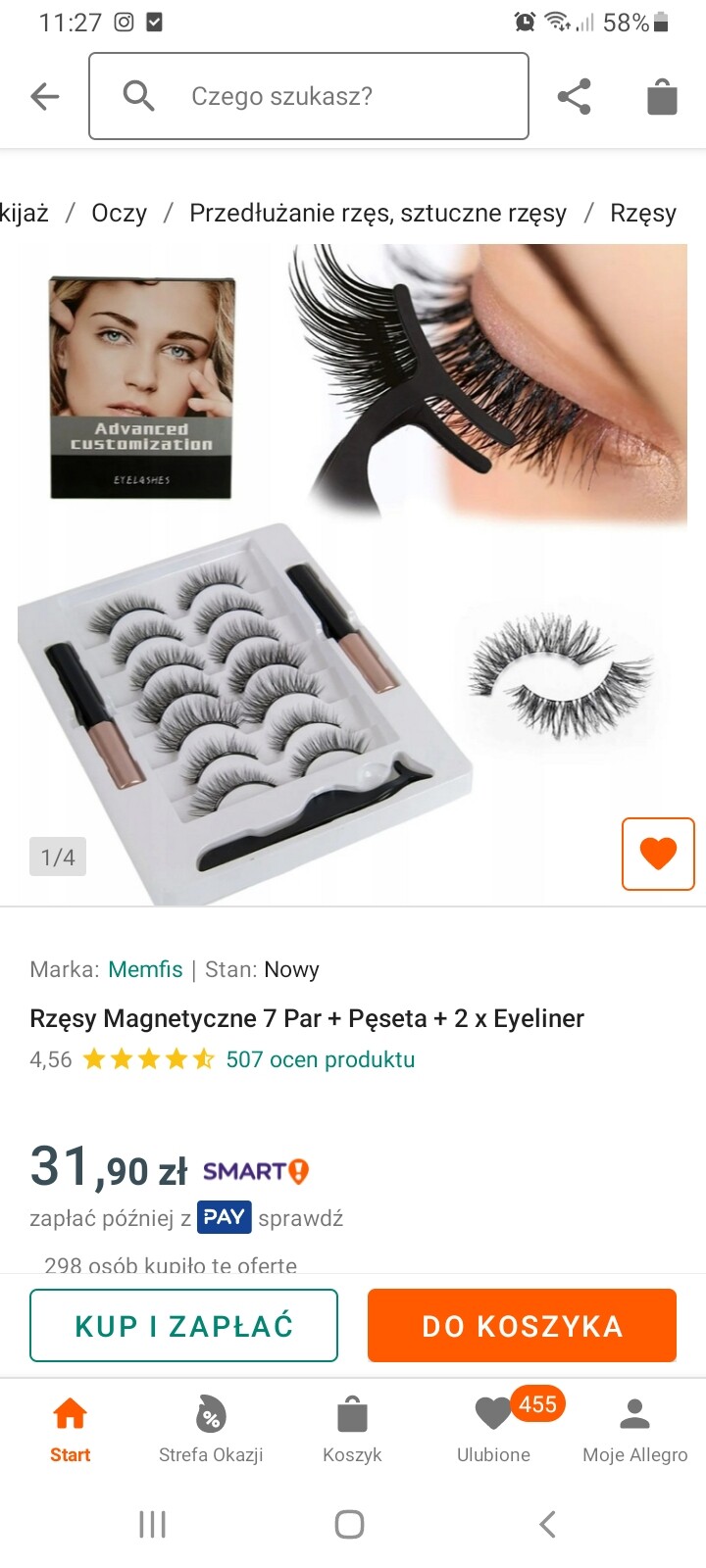Viewport: 706px width, 1568px height.
Task: Open the Ulubione tab
Action: point(493,1431)
